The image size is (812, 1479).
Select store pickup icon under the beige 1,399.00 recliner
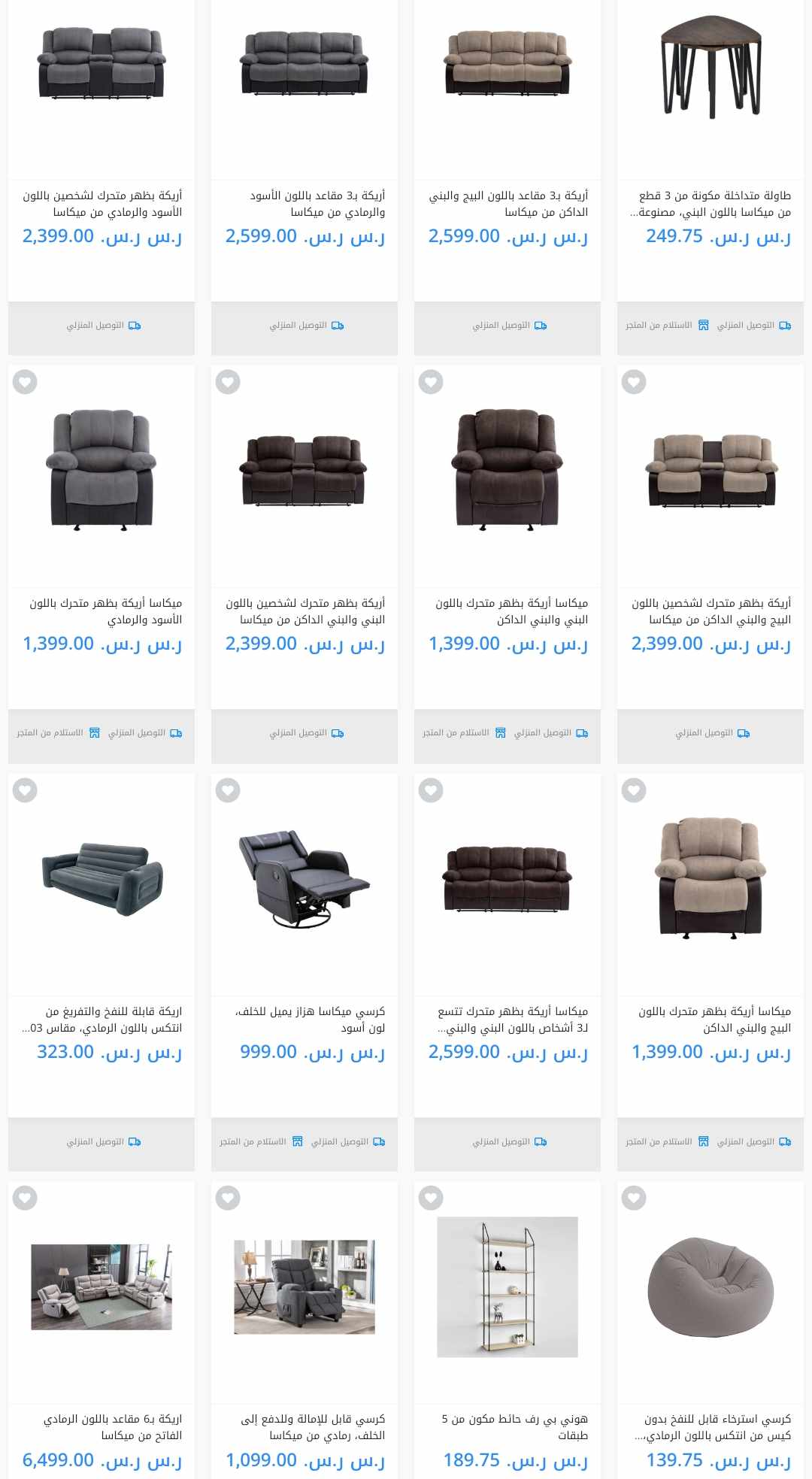click(704, 1141)
